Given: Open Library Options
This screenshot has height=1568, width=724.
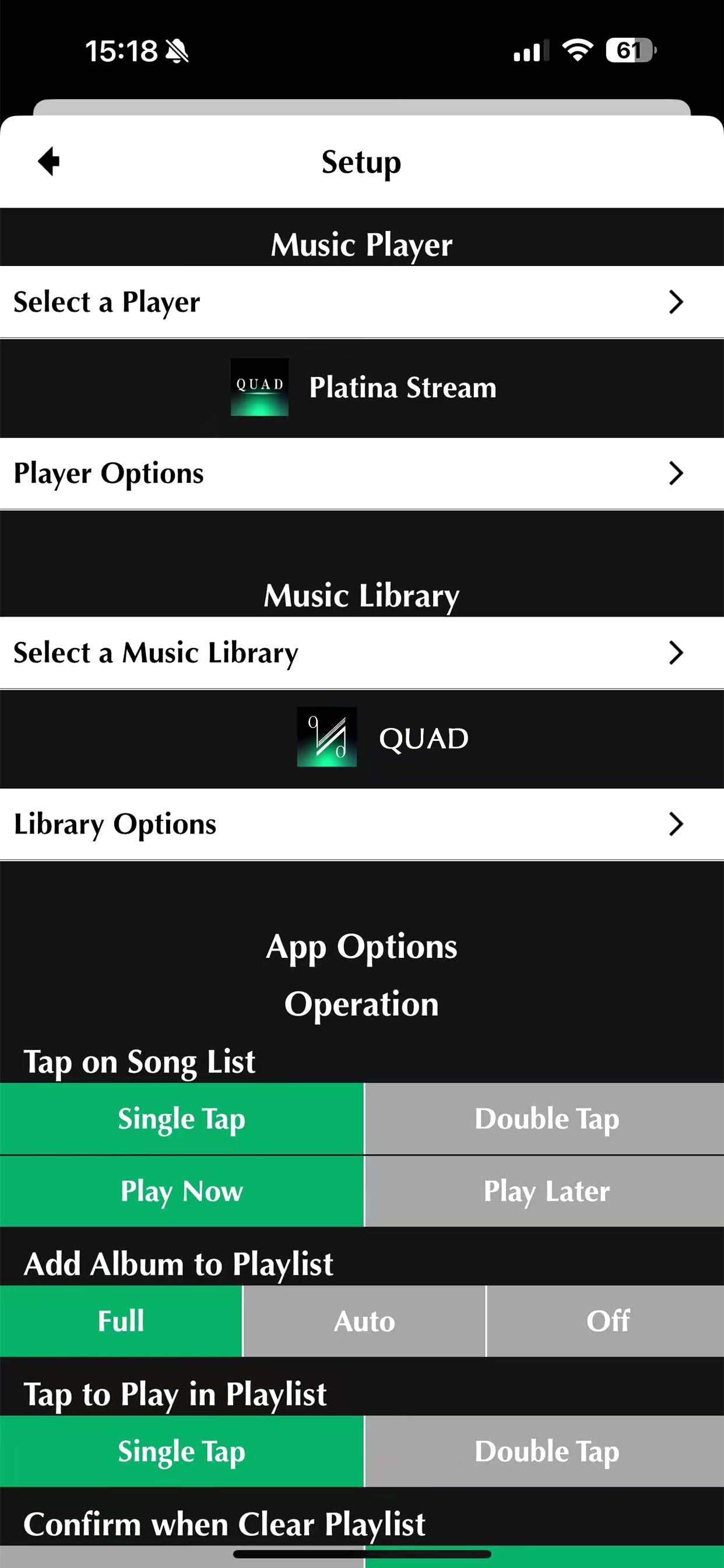Looking at the screenshot, I should point(361,824).
